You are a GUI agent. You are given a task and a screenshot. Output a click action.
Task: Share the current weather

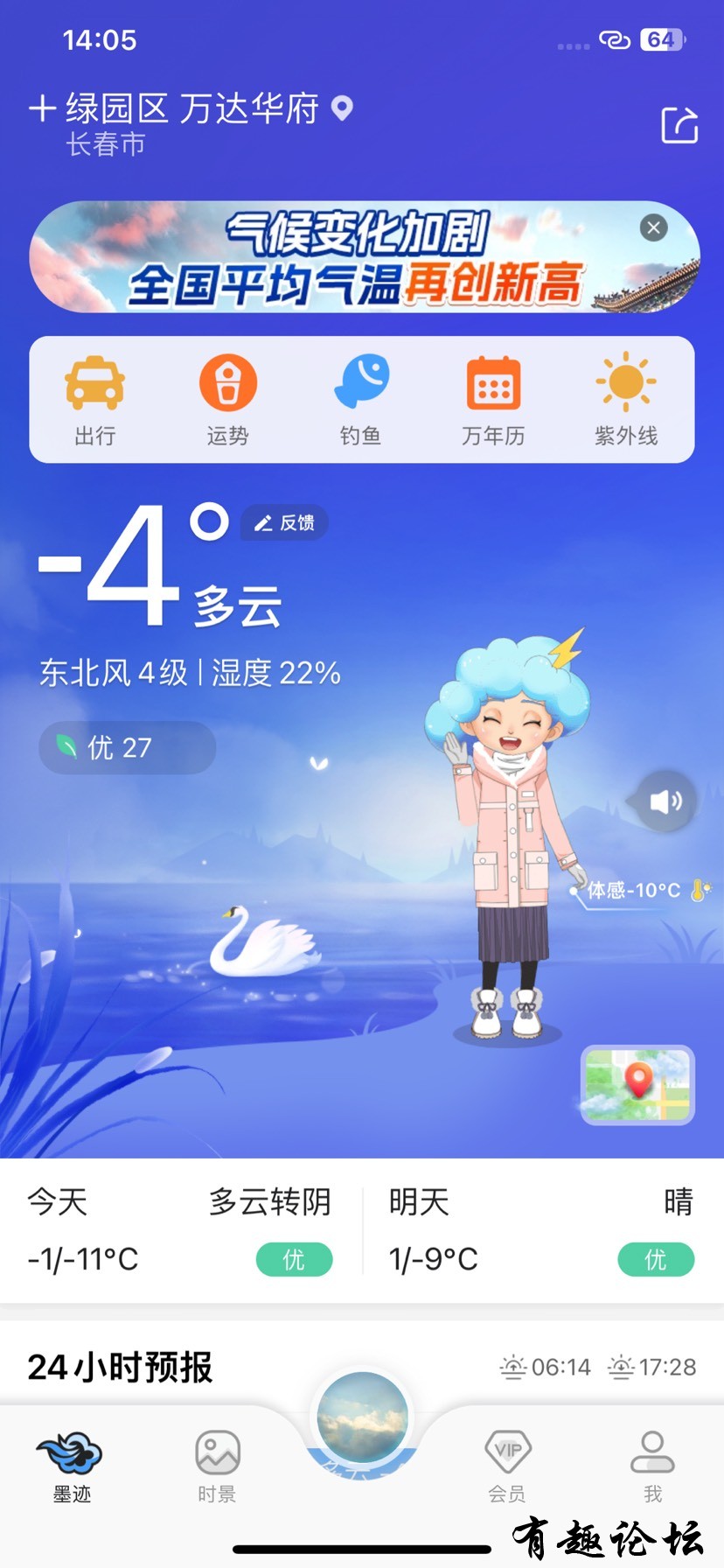[x=679, y=125]
